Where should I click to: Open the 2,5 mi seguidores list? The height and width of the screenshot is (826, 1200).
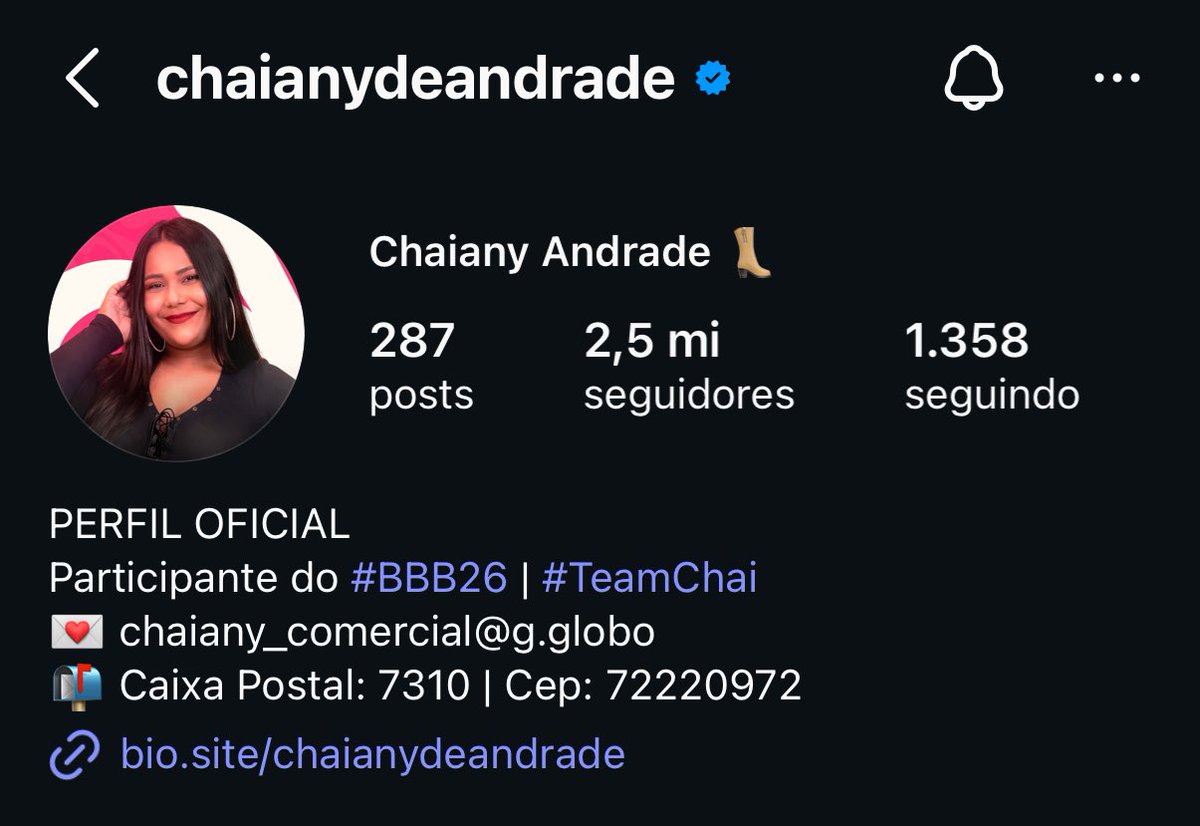688,367
